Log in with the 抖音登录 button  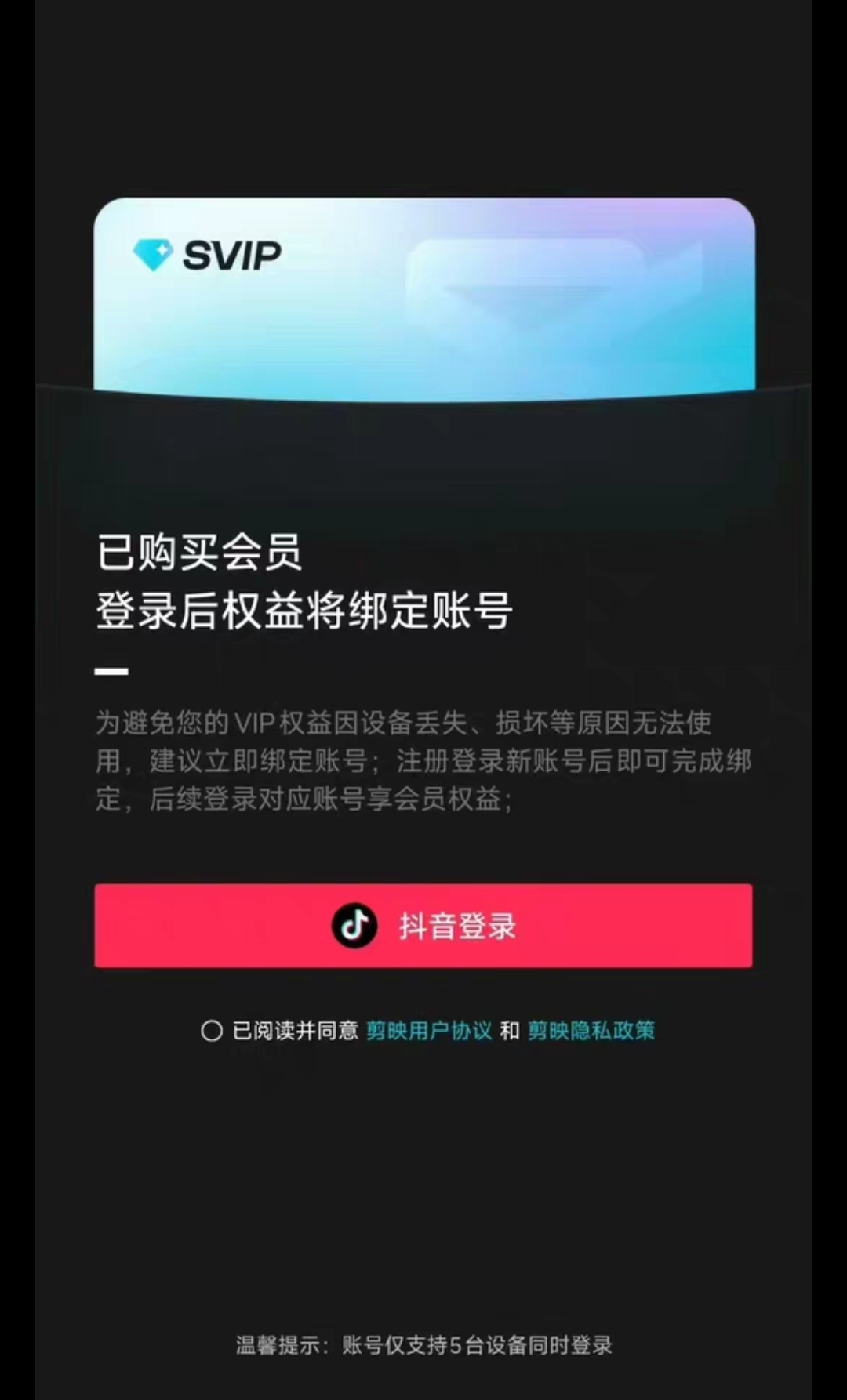point(423,926)
